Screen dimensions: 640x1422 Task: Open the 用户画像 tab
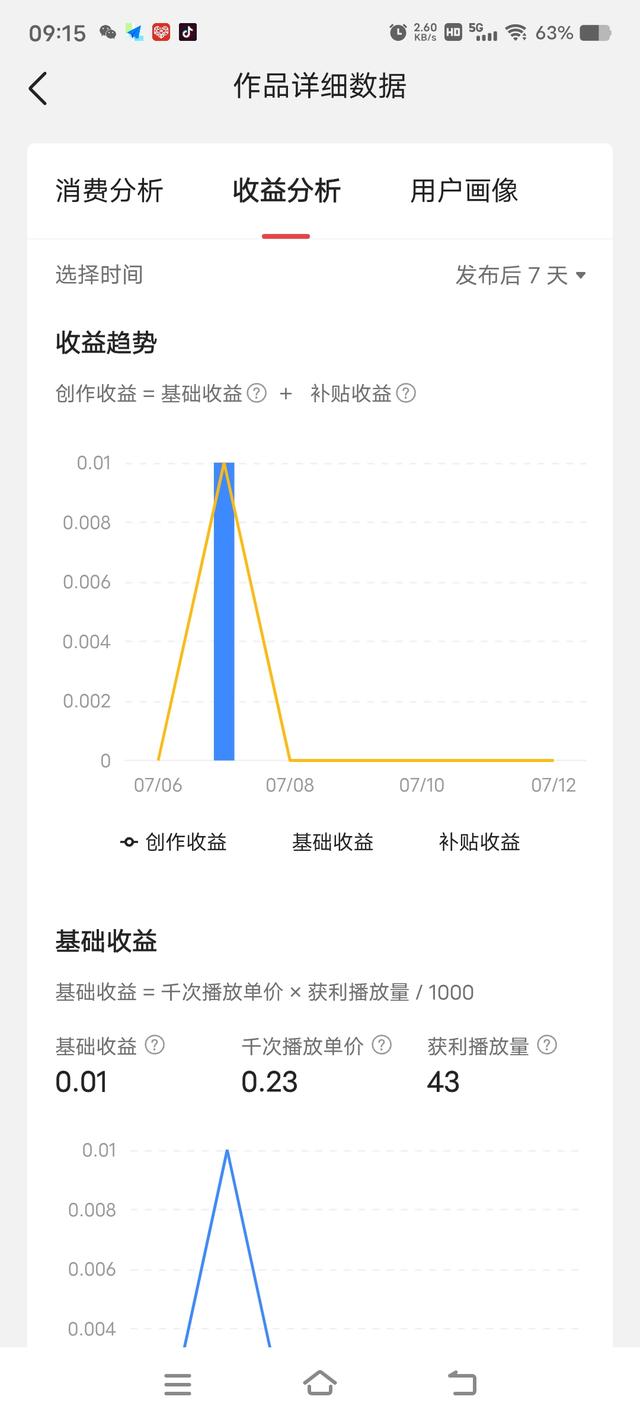(464, 191)
